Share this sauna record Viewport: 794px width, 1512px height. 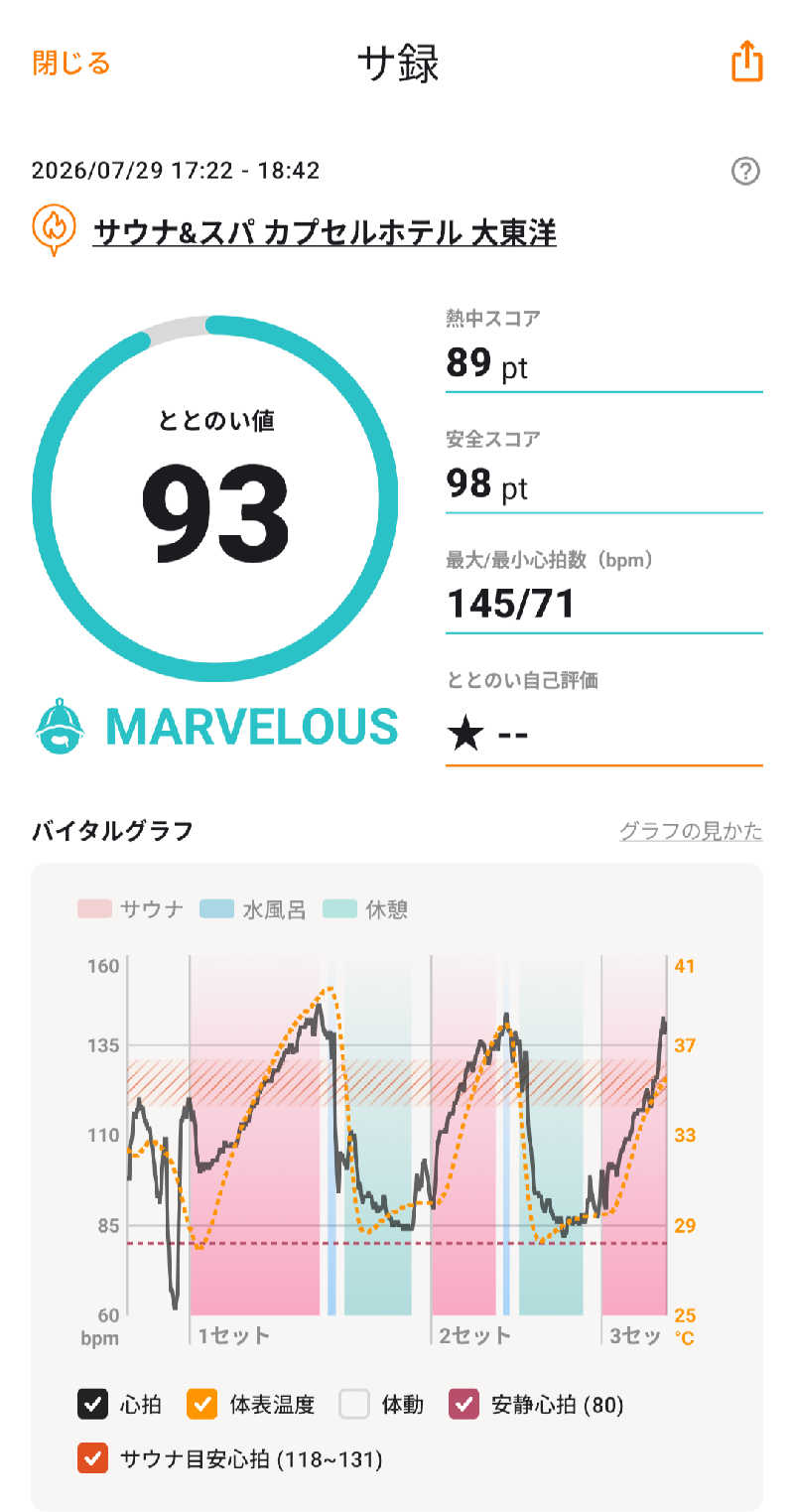tap(746, 63)
